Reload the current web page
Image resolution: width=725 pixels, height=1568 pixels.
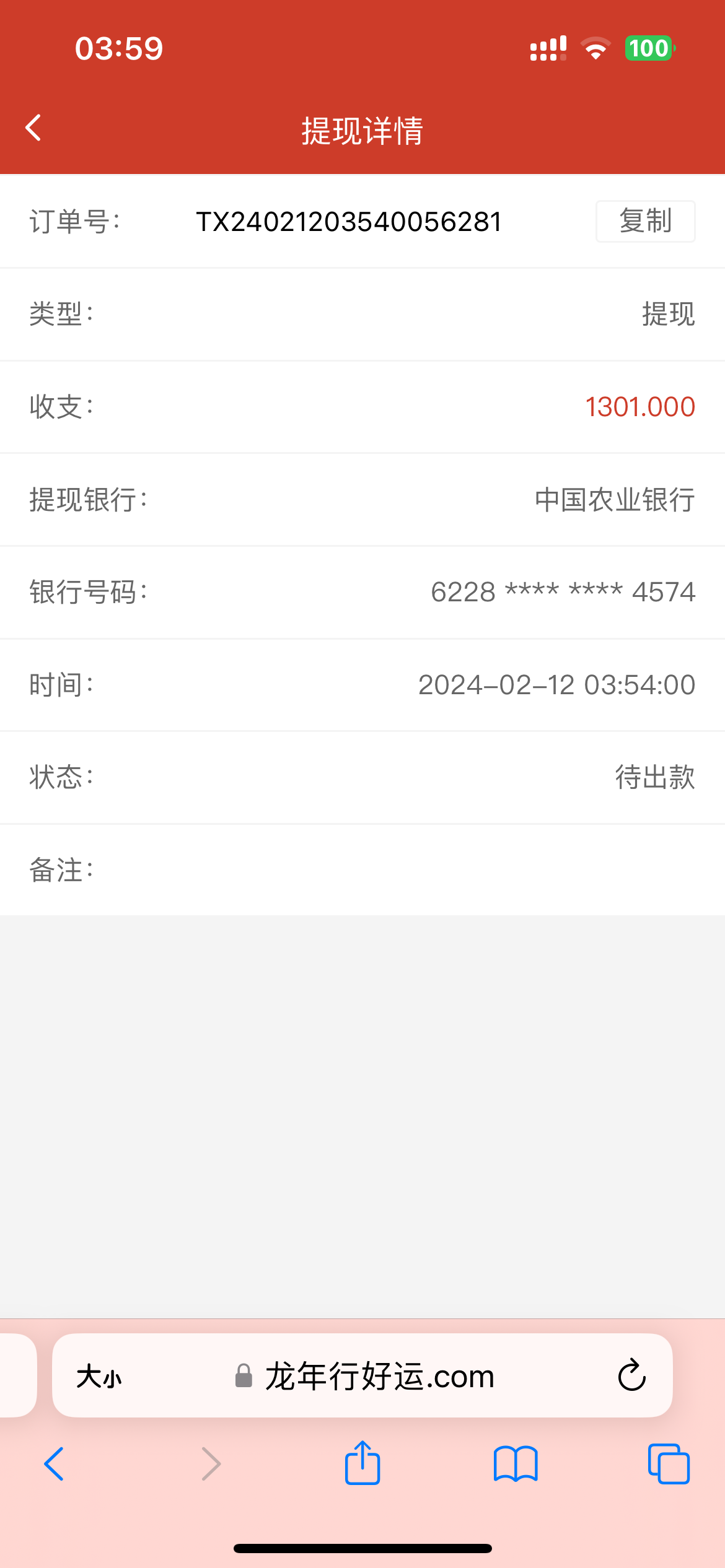[631, 1375]
